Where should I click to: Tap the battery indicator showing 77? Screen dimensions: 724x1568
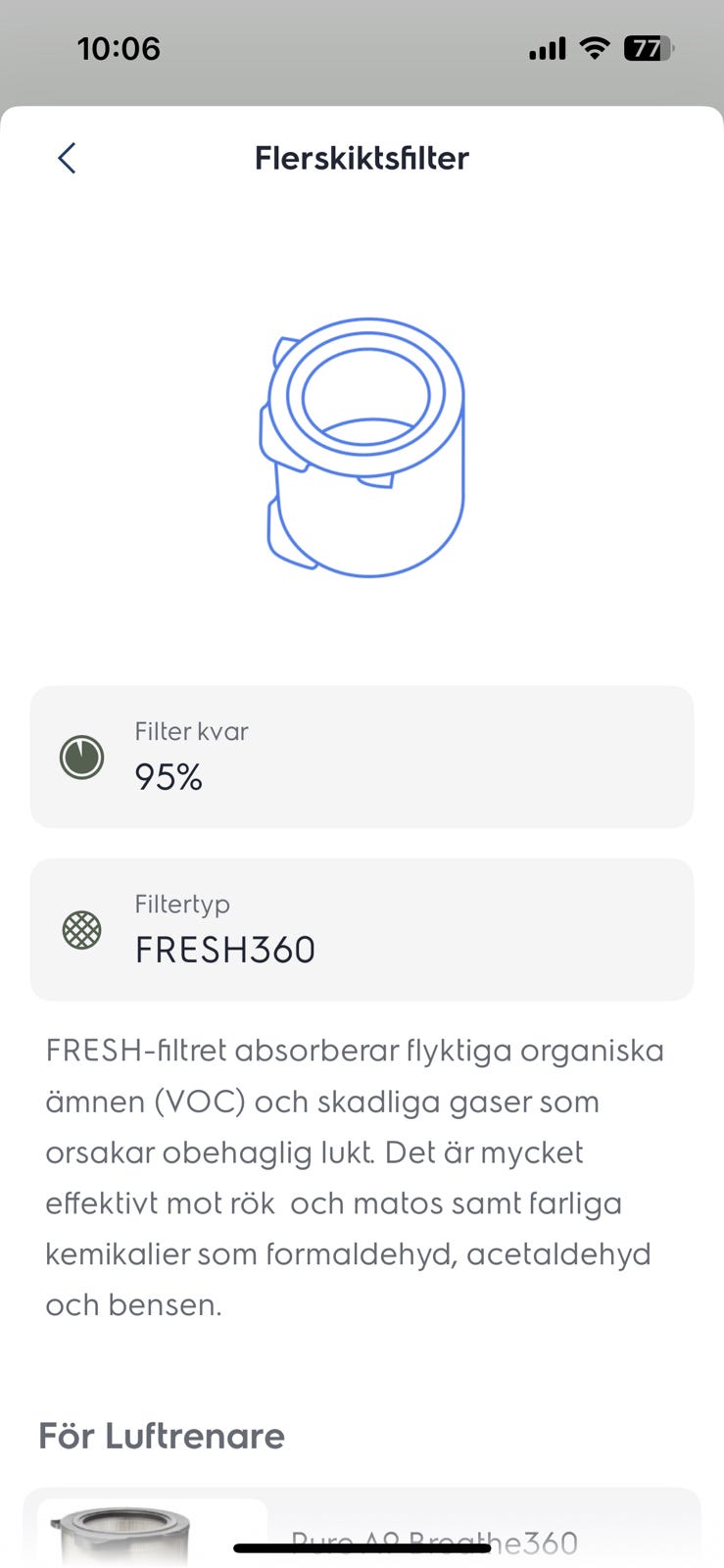pos(651,48)
